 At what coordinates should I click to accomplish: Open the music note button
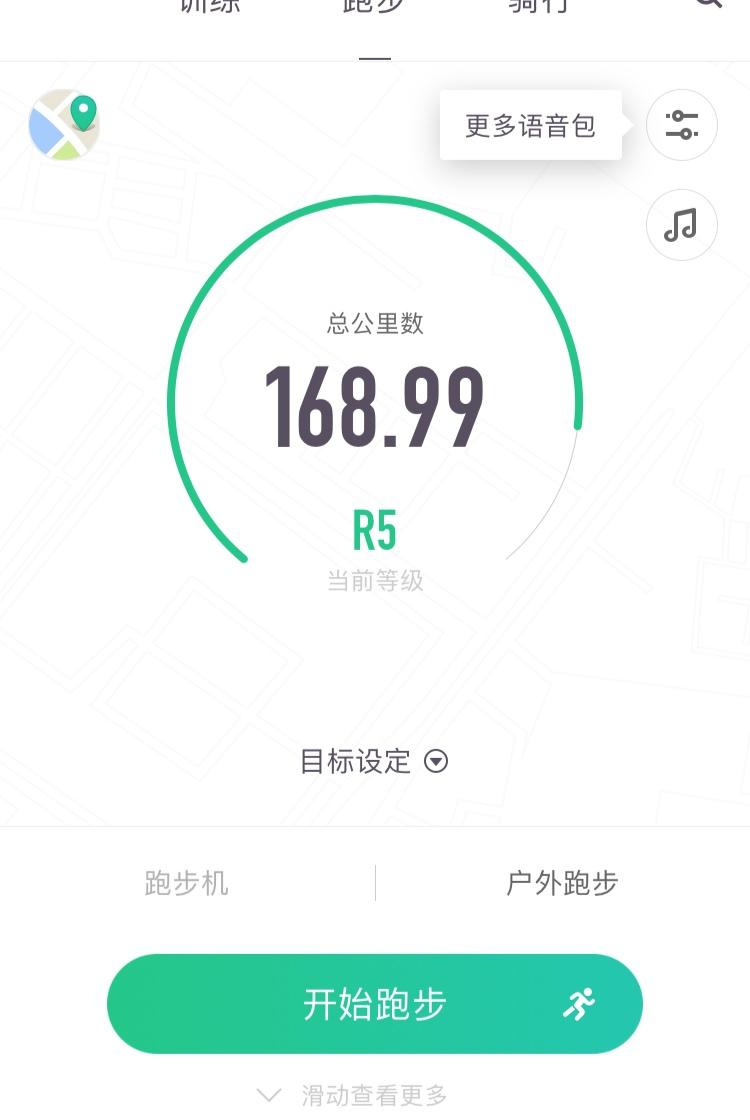(681, 224)
